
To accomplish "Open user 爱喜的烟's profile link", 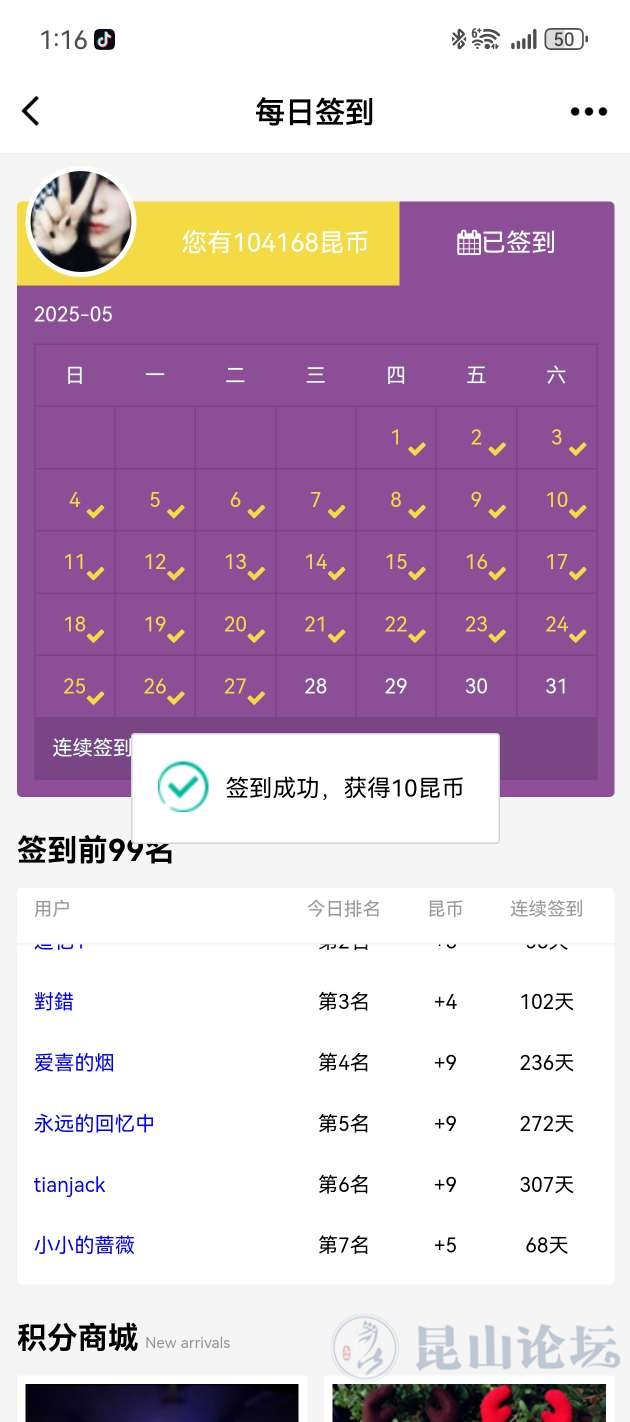I will 74,1063.
